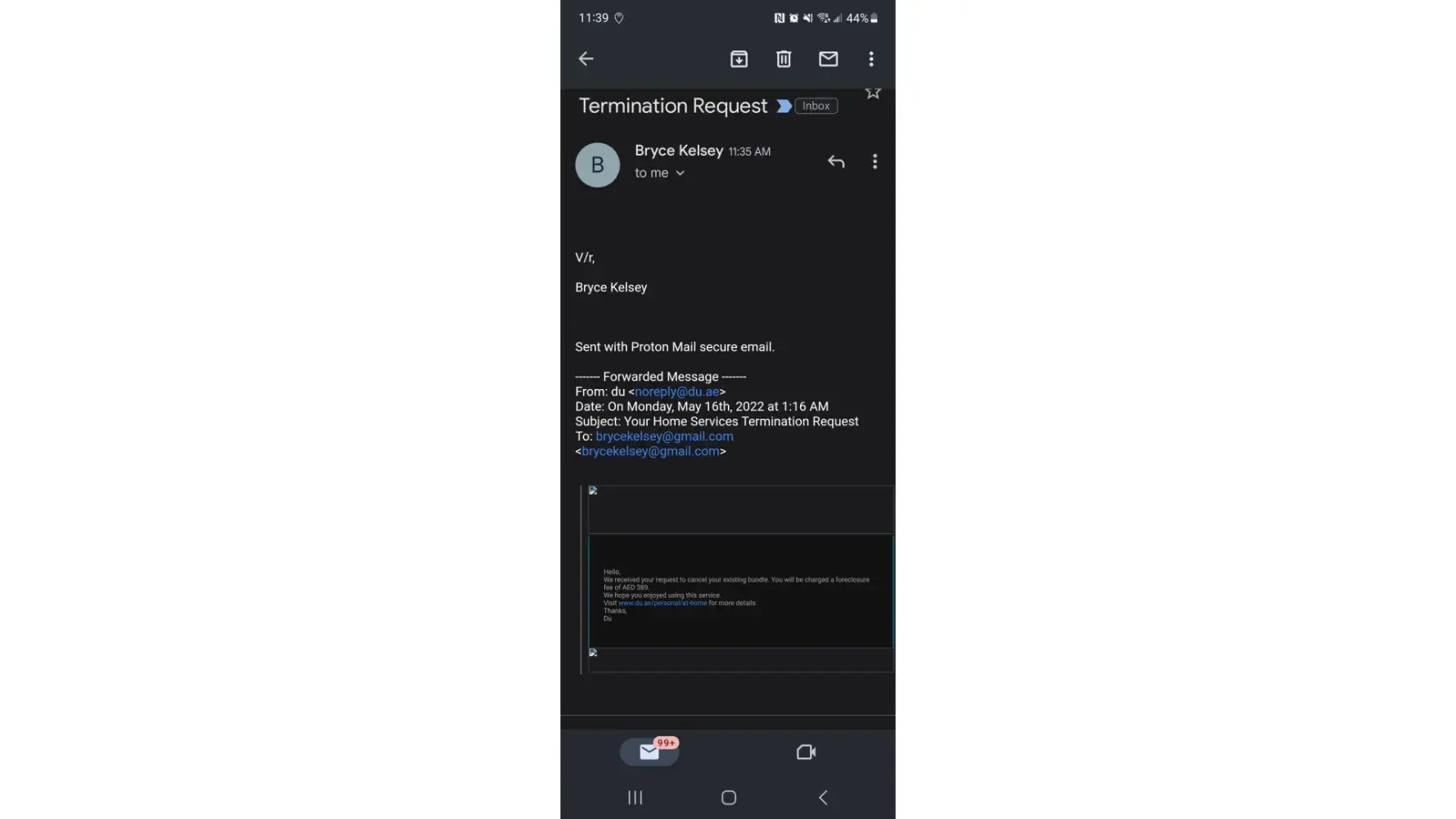Viewport: 1456px width, 819px height.
Task: Open Bryce Kelsey's sender avatar
Action: click(598, 165)
